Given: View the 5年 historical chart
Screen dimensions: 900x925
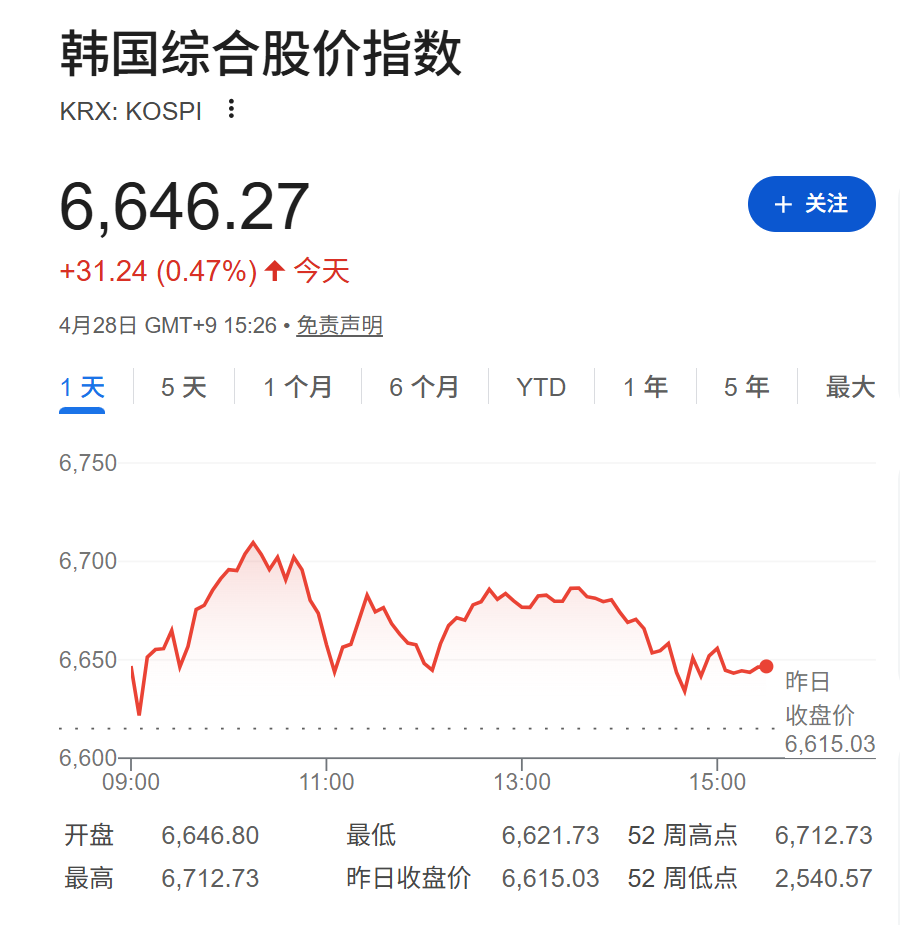Looking at the screenshot, I should pos(746,387).
